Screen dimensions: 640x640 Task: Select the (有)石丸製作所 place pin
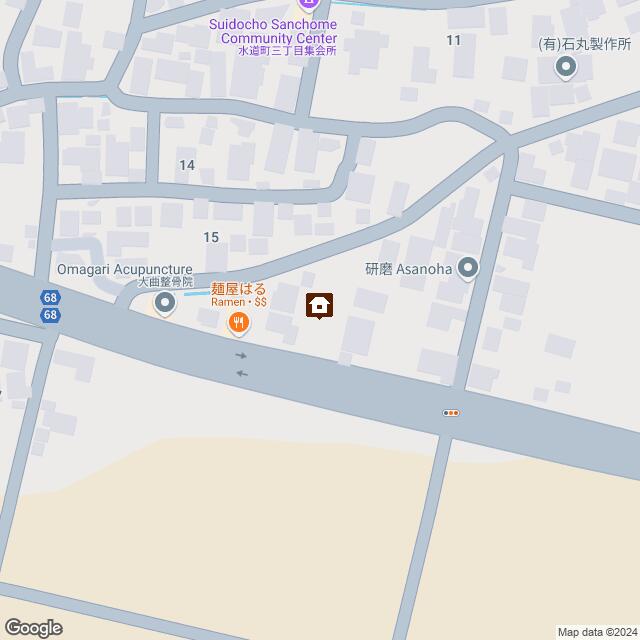[x=566, y=69]
